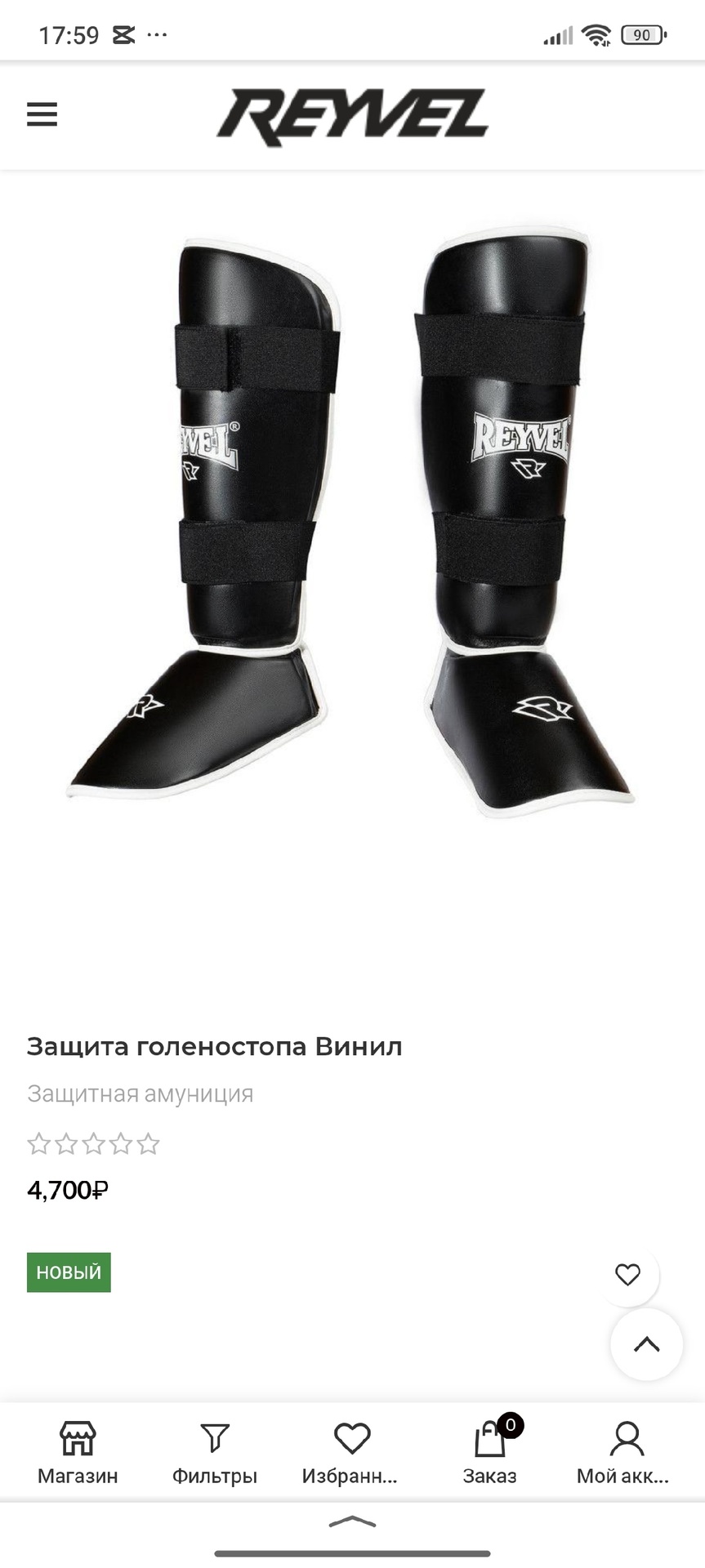This screenshot has width=705, height=1568.
Task: Expand the bottom browser bar handle
Action: (x=352, y=1521)
